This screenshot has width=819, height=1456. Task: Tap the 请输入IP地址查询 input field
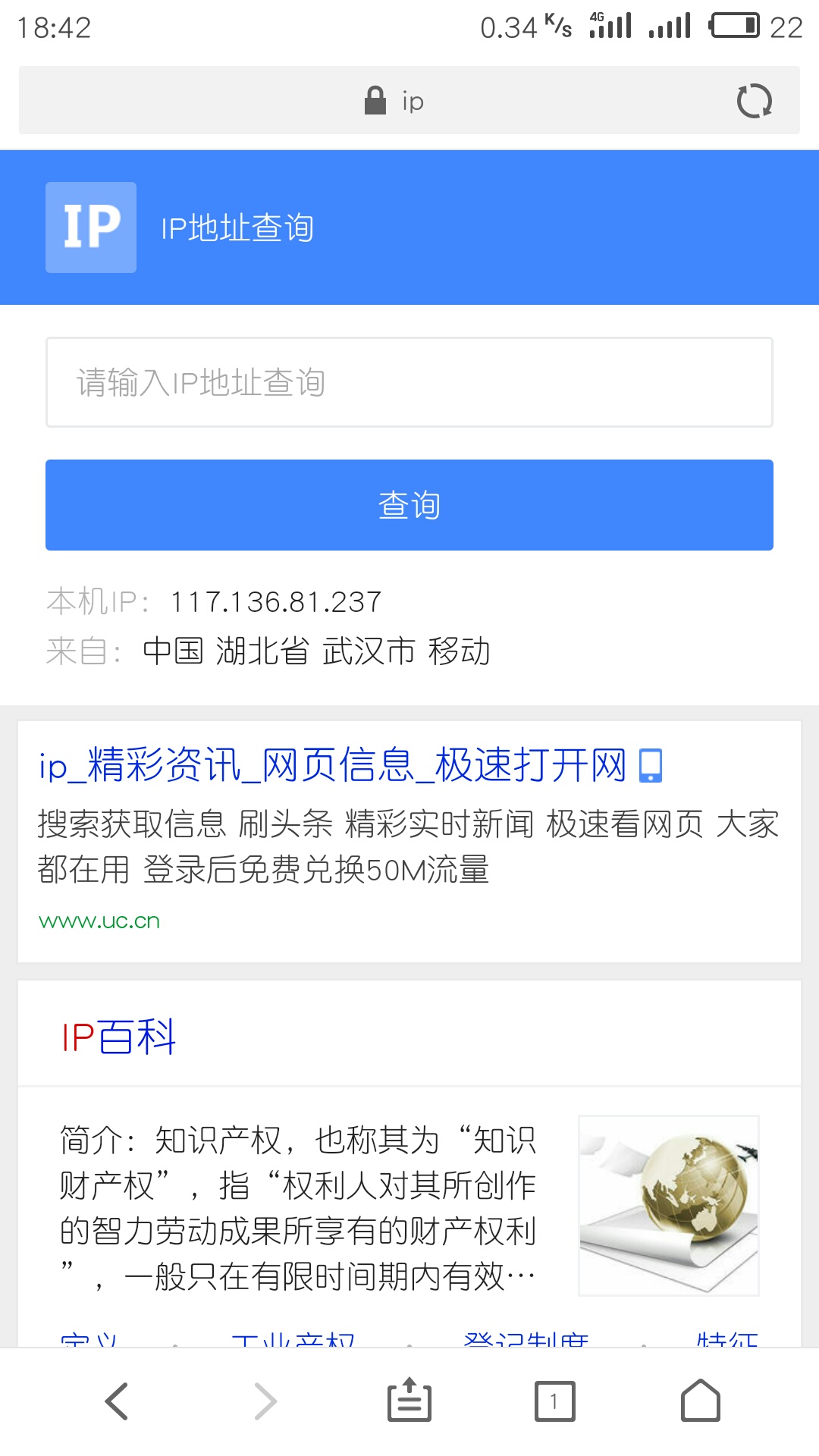pos(409,381)
